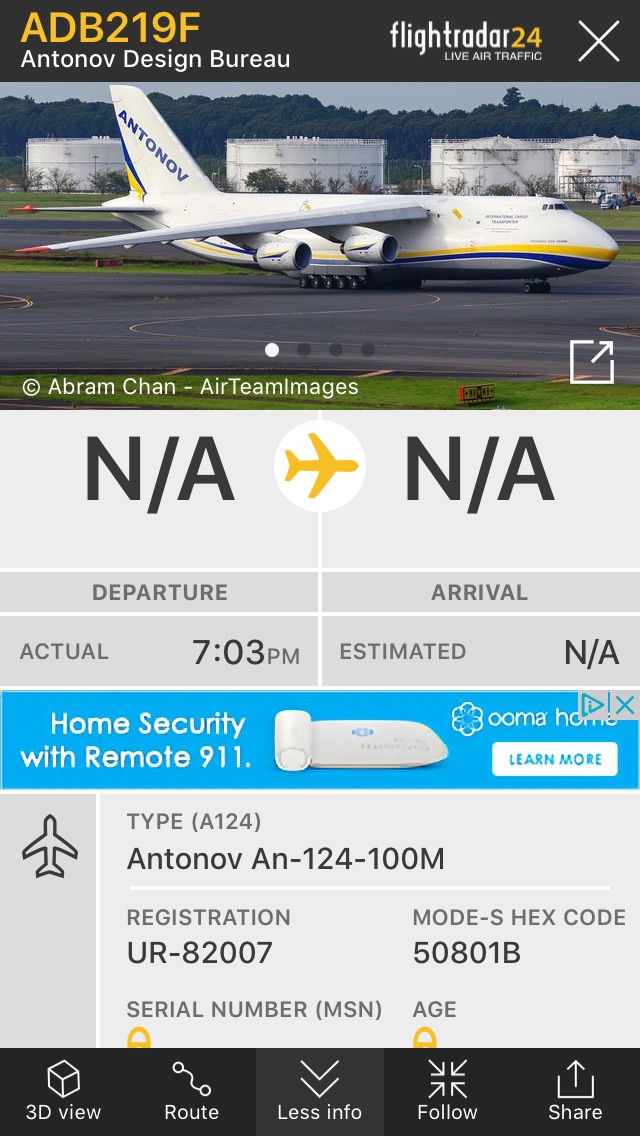The width and height of the screenshot is (640, 1136).
Task: Unlock the locked aircraft age info
Action: tap(425, 1038)
